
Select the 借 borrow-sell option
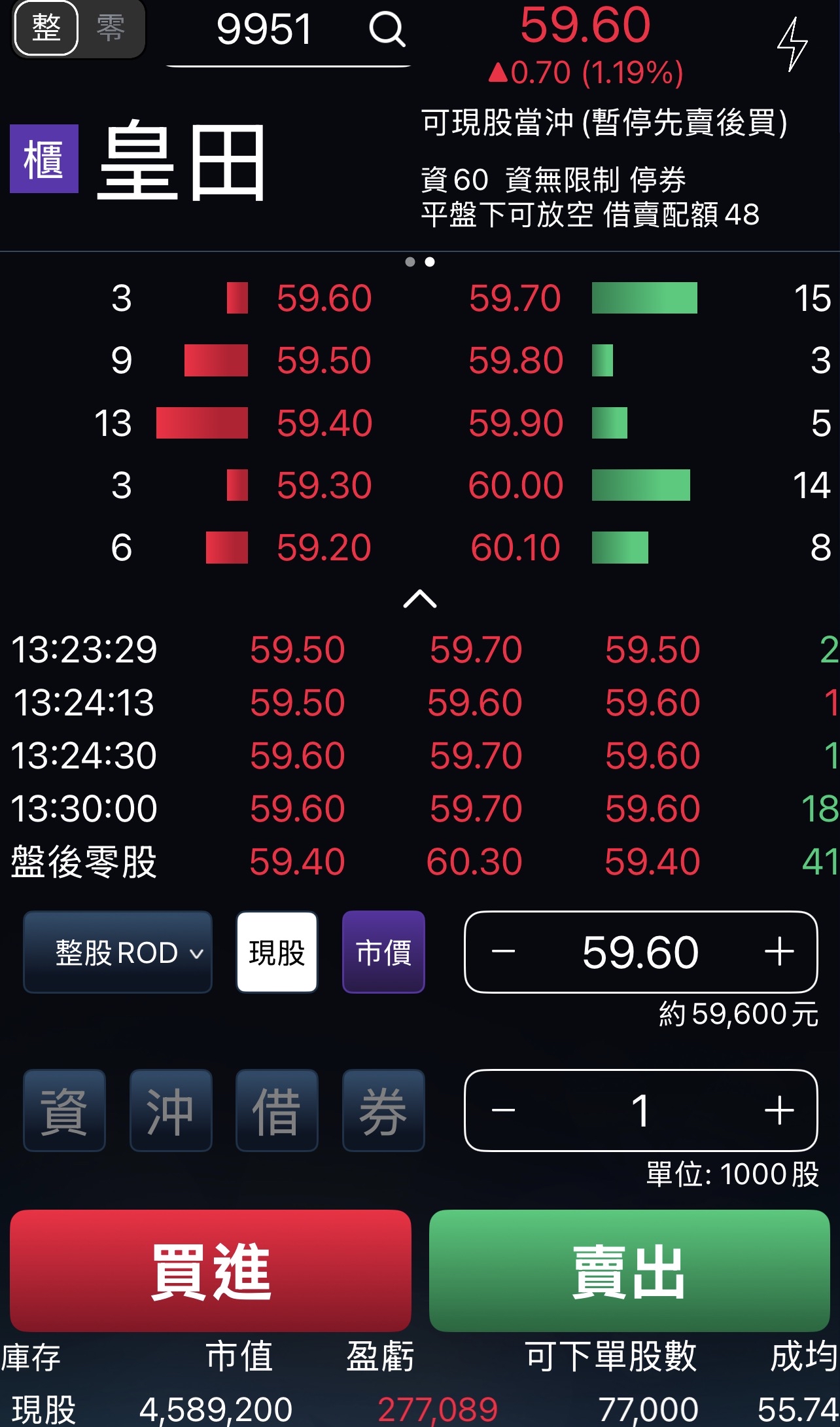click(x=277, y=1110)
